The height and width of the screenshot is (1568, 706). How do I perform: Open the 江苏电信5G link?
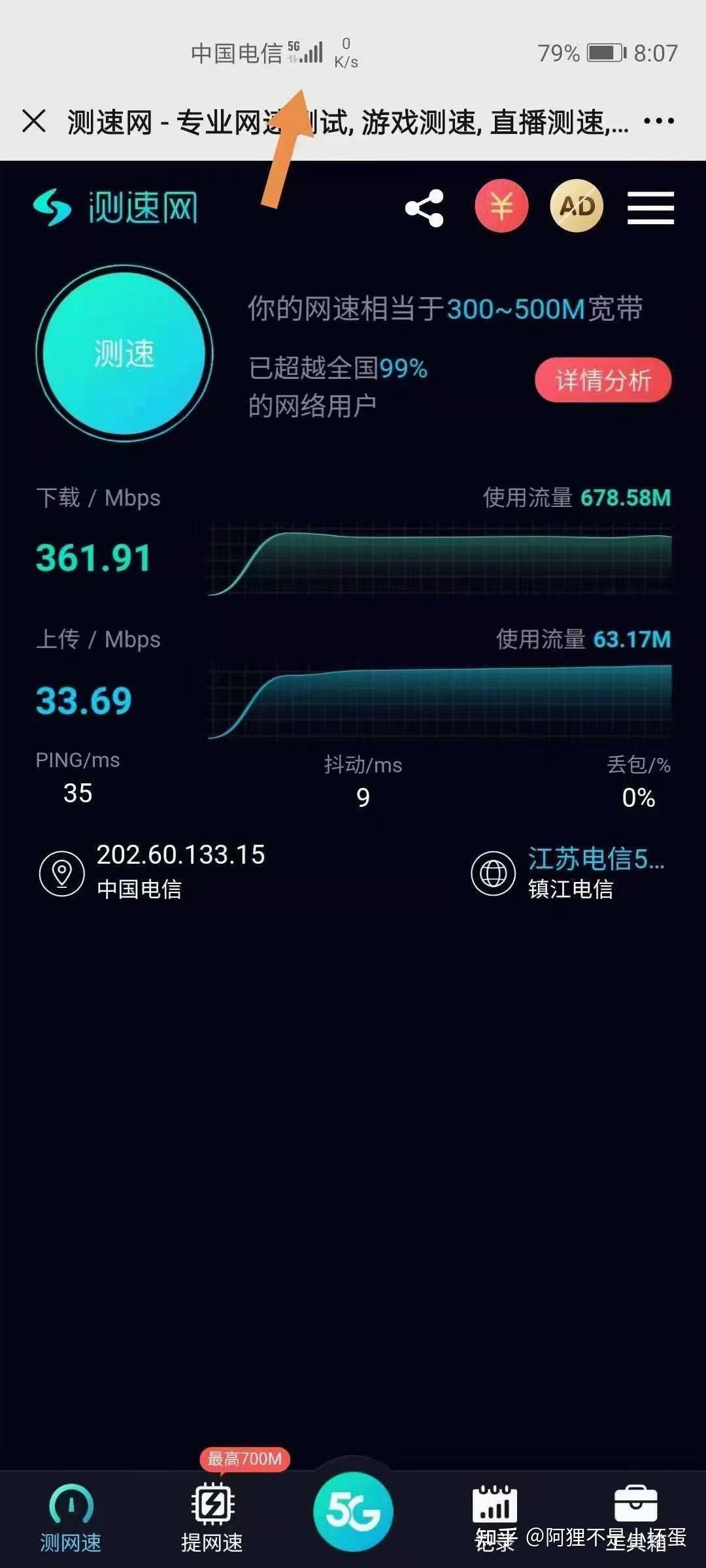[595, 861]
